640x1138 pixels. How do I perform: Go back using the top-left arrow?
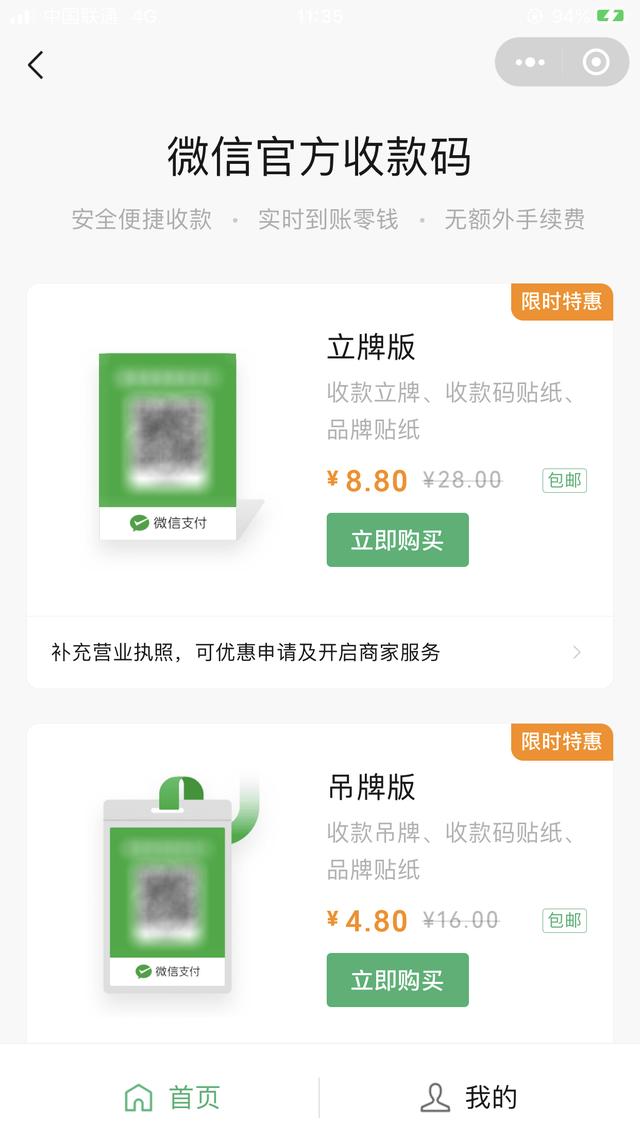point(36,66)
